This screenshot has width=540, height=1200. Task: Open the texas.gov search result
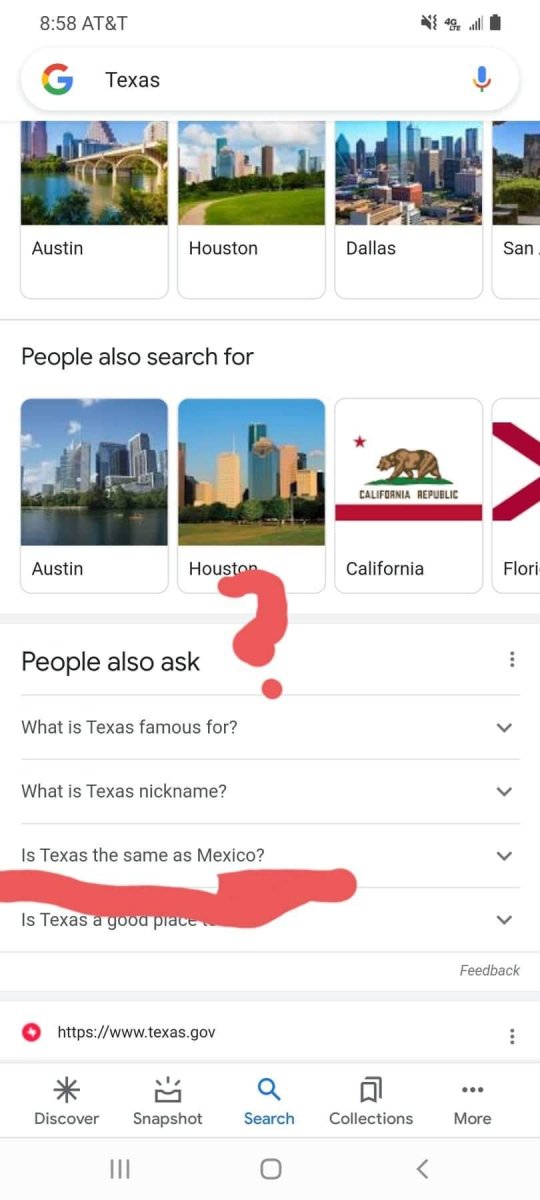pos(137,1032)
